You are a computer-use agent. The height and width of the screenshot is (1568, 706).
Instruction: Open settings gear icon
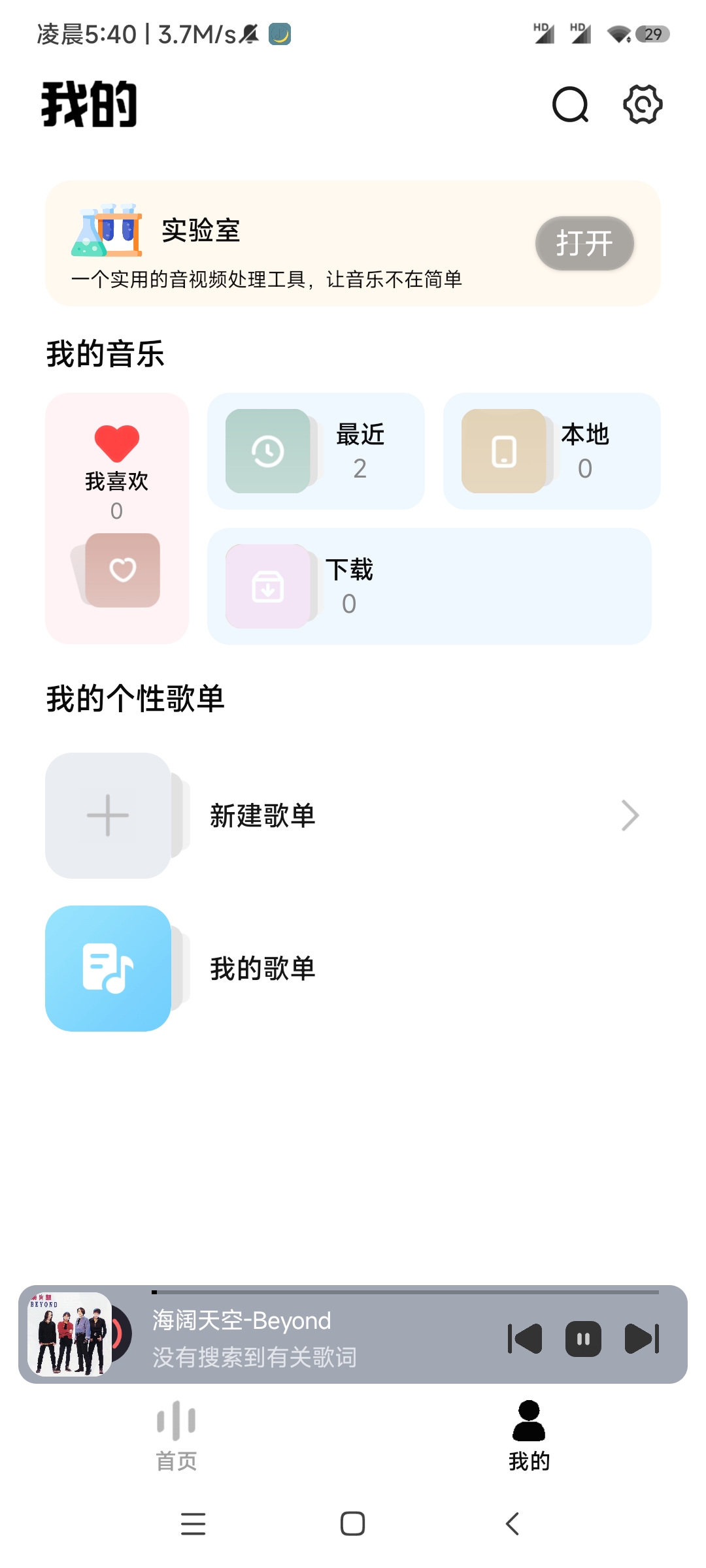click(643, 105)
